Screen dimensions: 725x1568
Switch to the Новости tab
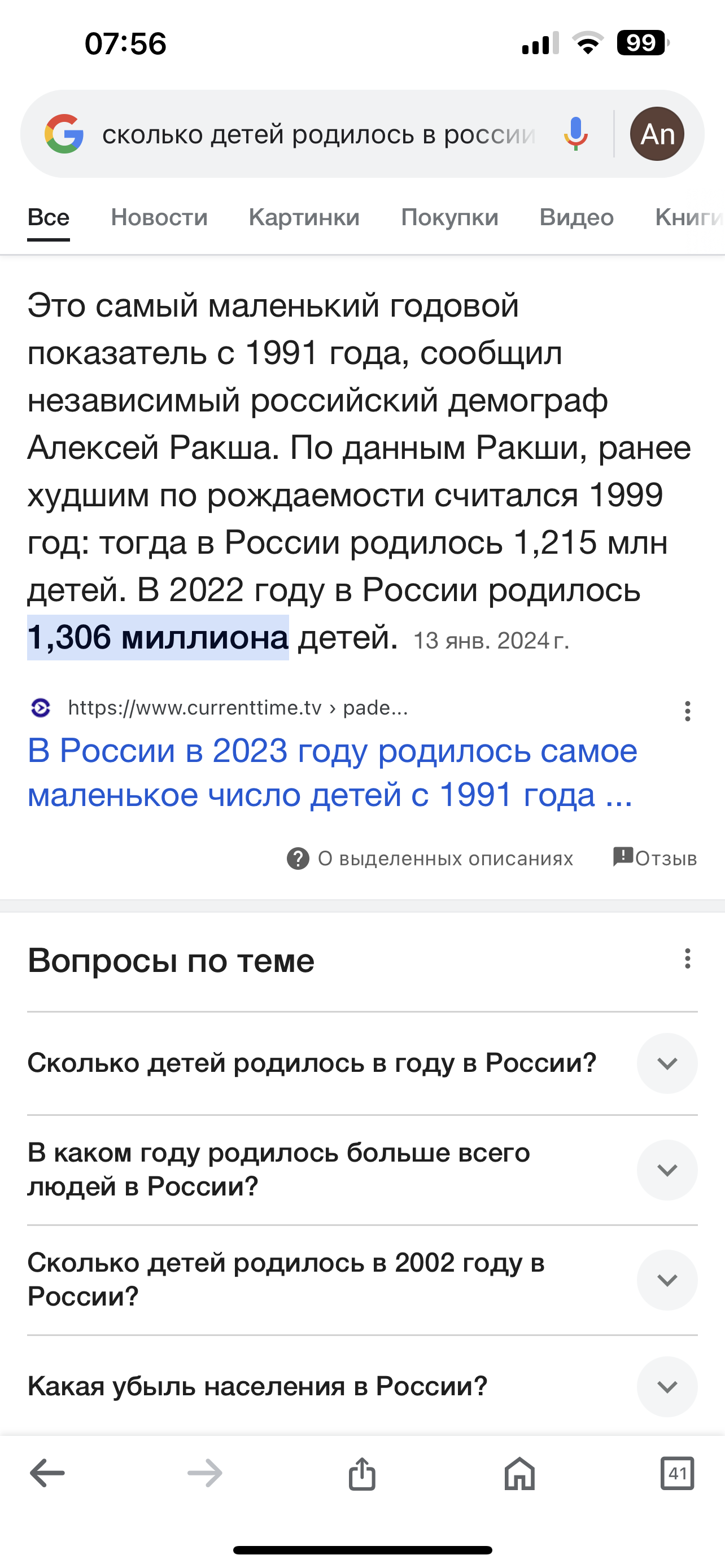pos(159,217)
